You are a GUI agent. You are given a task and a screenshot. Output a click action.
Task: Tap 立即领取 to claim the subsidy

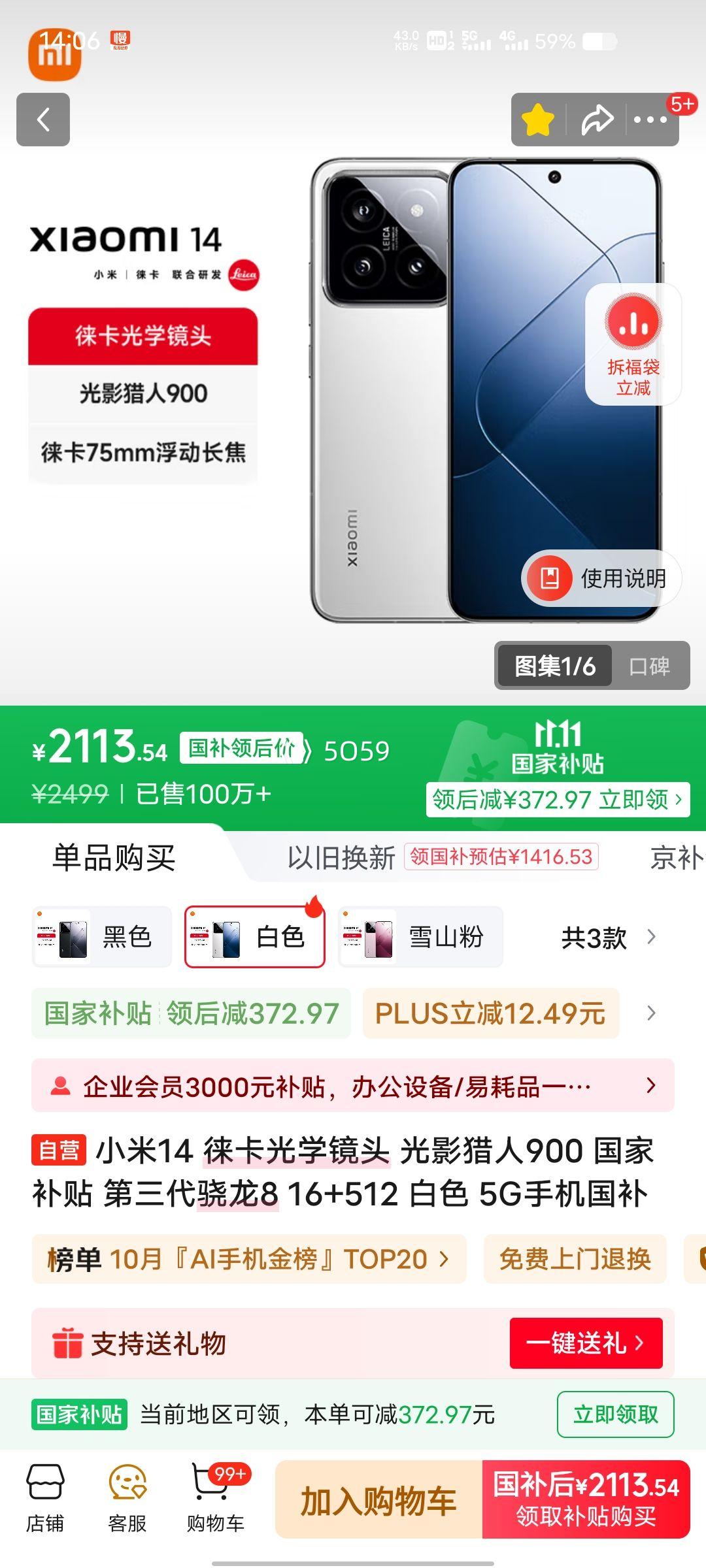click(x=614, y=1413)
